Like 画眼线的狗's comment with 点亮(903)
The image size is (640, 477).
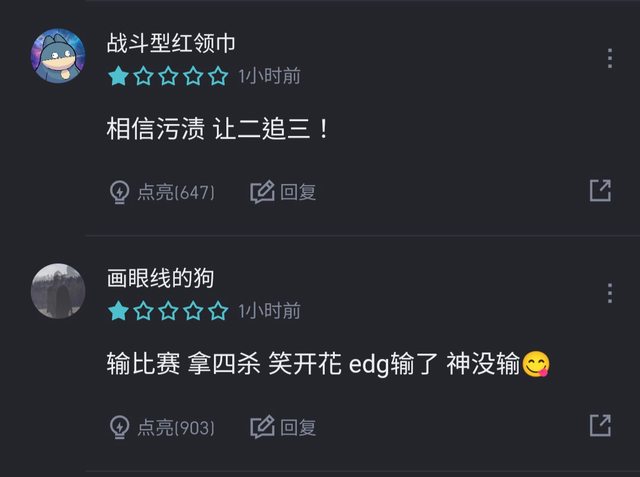tap(161, 427)
